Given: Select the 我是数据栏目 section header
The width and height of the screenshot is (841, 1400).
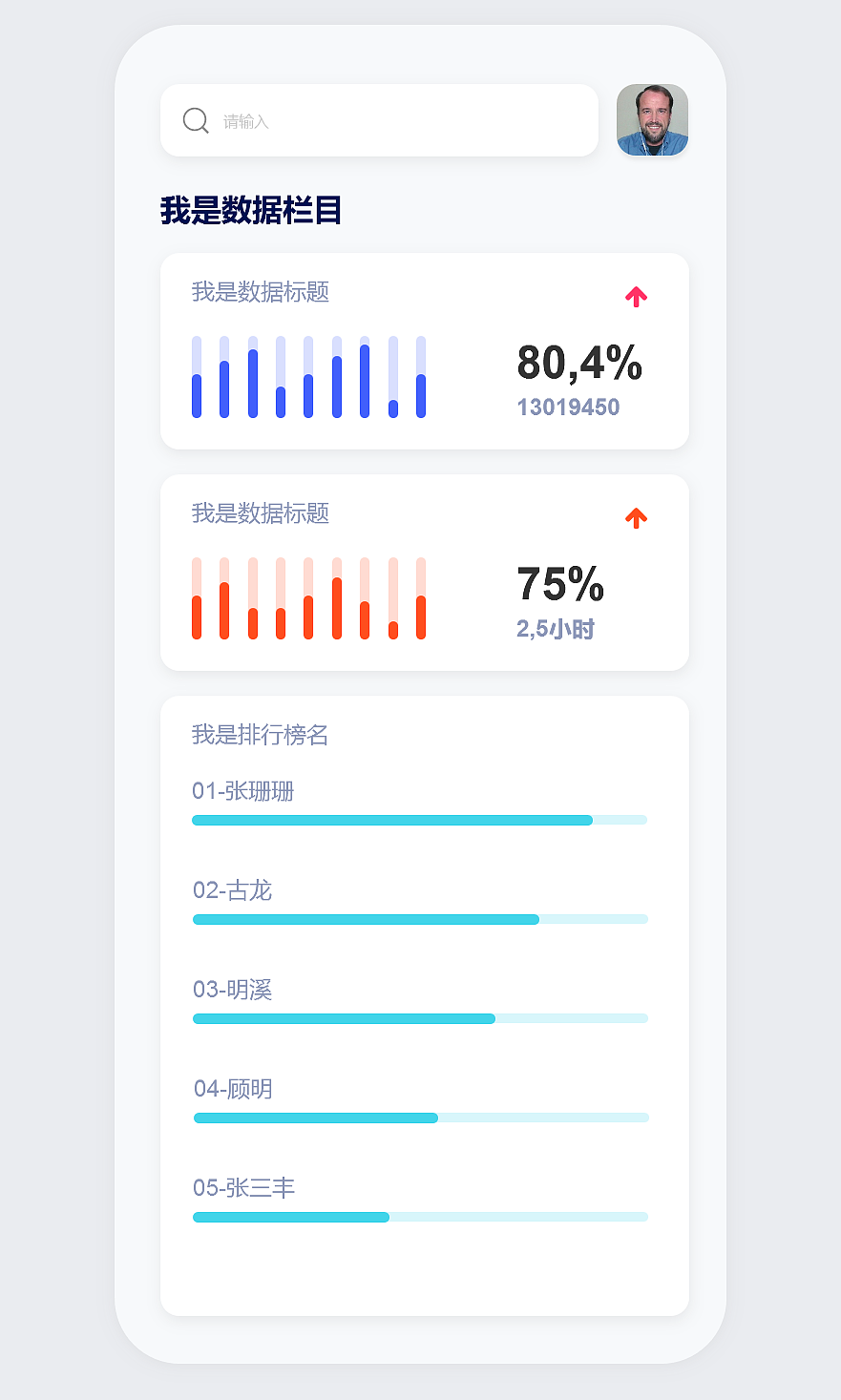Looking at the screenshot, I should [x=252, y=208].
